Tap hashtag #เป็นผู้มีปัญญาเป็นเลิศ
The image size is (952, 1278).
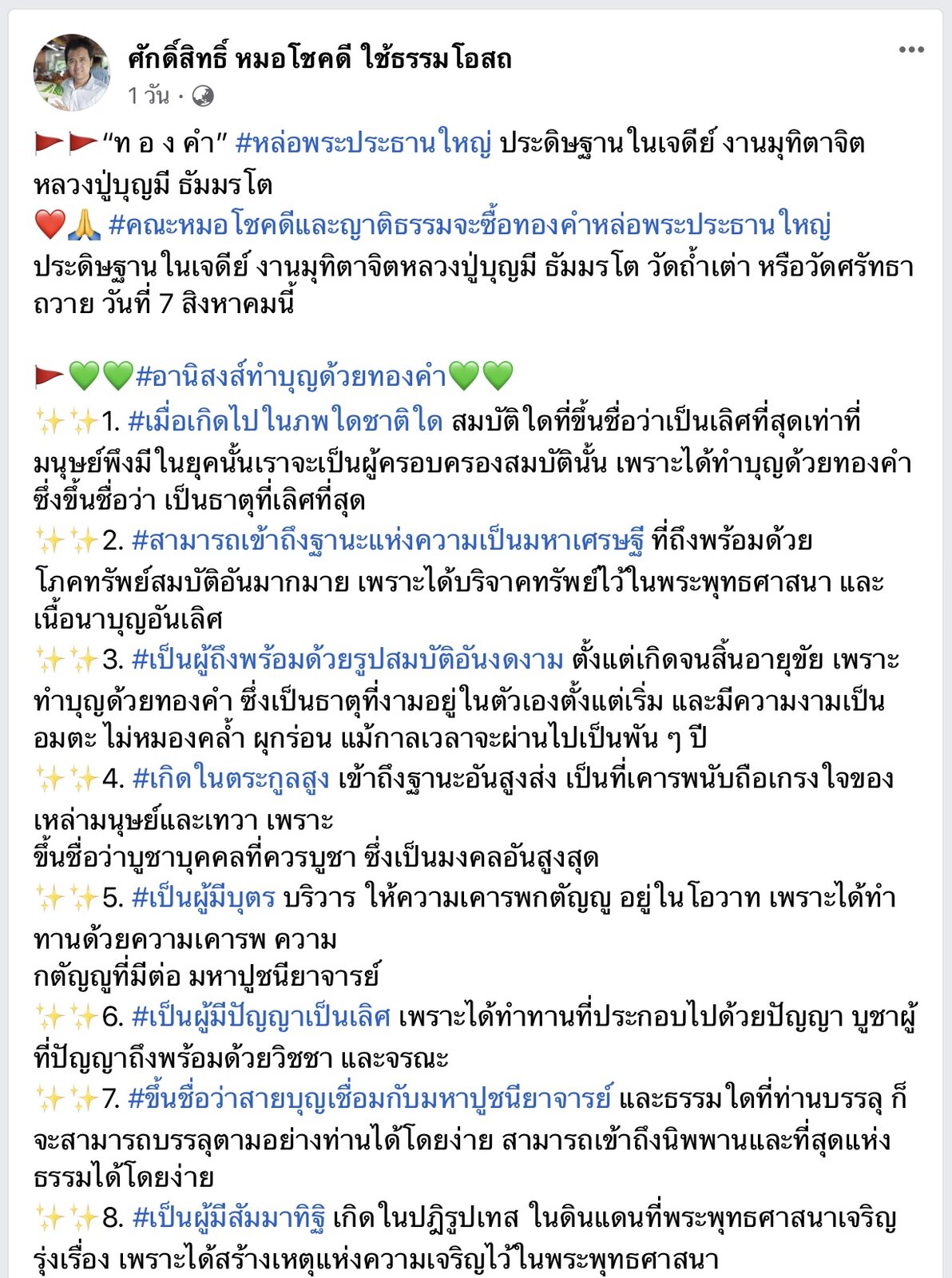(x=261, y=1017)
